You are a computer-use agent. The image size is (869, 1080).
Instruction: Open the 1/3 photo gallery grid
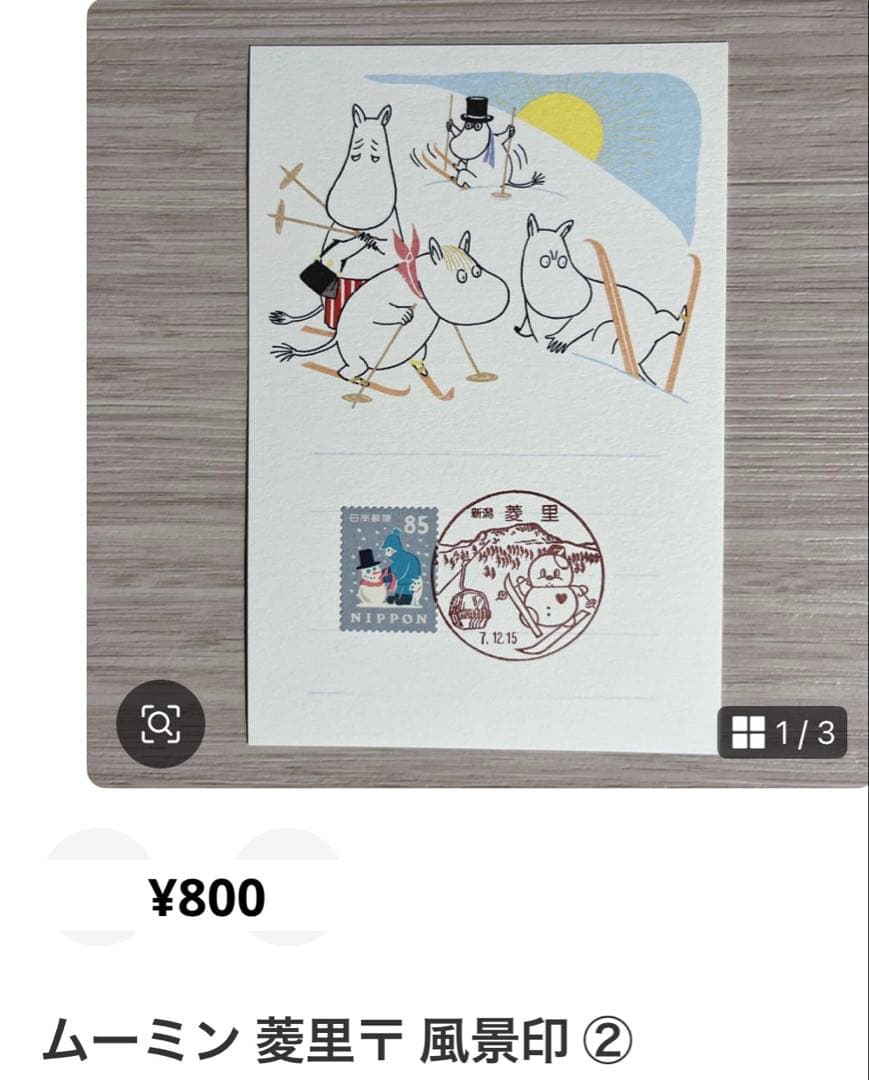coord(782,733)
